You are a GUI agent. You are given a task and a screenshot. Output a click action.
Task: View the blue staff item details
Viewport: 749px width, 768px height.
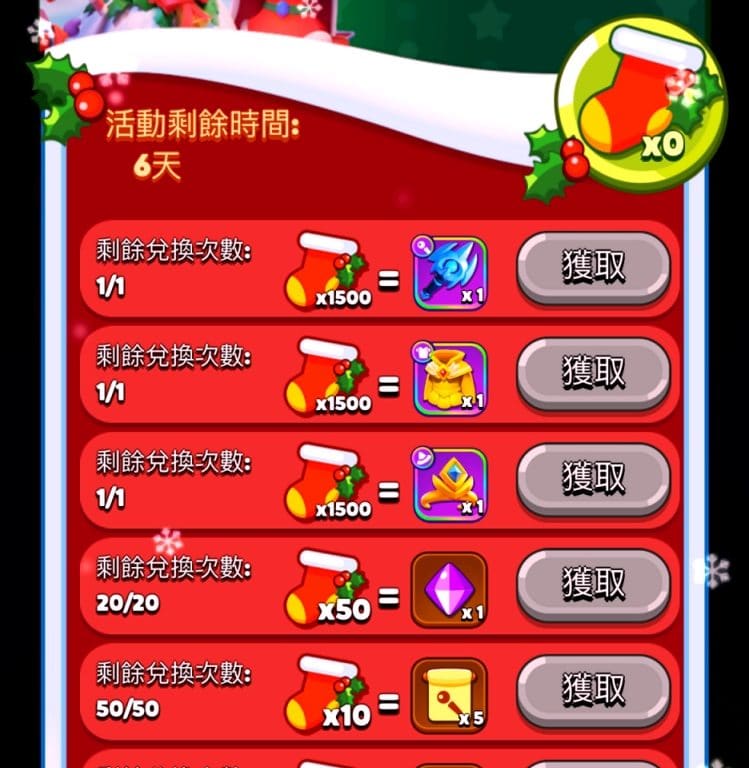coord(449,273)
